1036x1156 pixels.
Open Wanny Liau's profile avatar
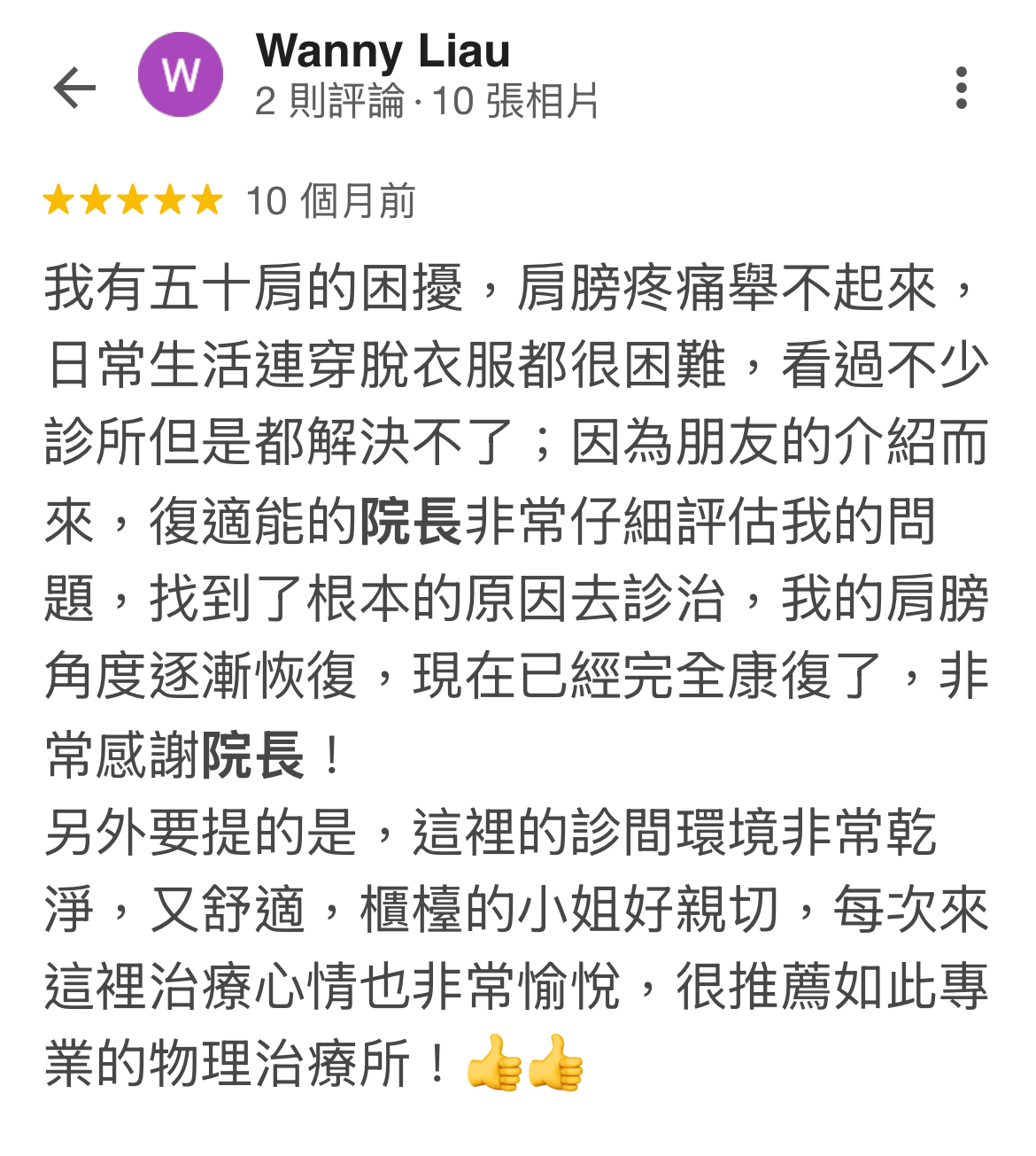point(181,75)
